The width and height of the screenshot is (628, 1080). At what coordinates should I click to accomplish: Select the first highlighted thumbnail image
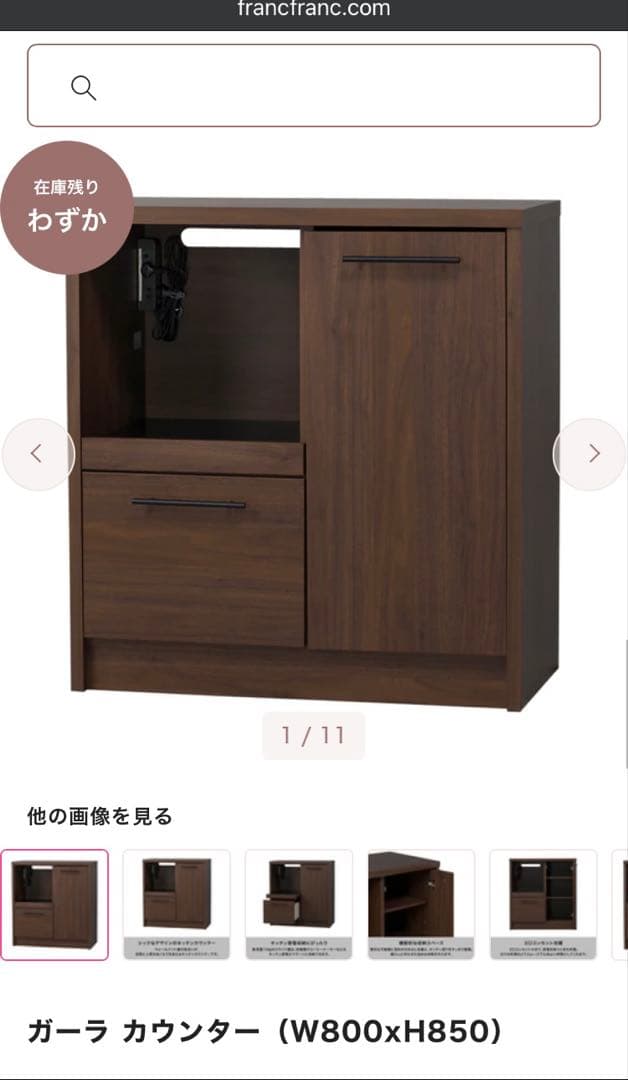point(55,904)
